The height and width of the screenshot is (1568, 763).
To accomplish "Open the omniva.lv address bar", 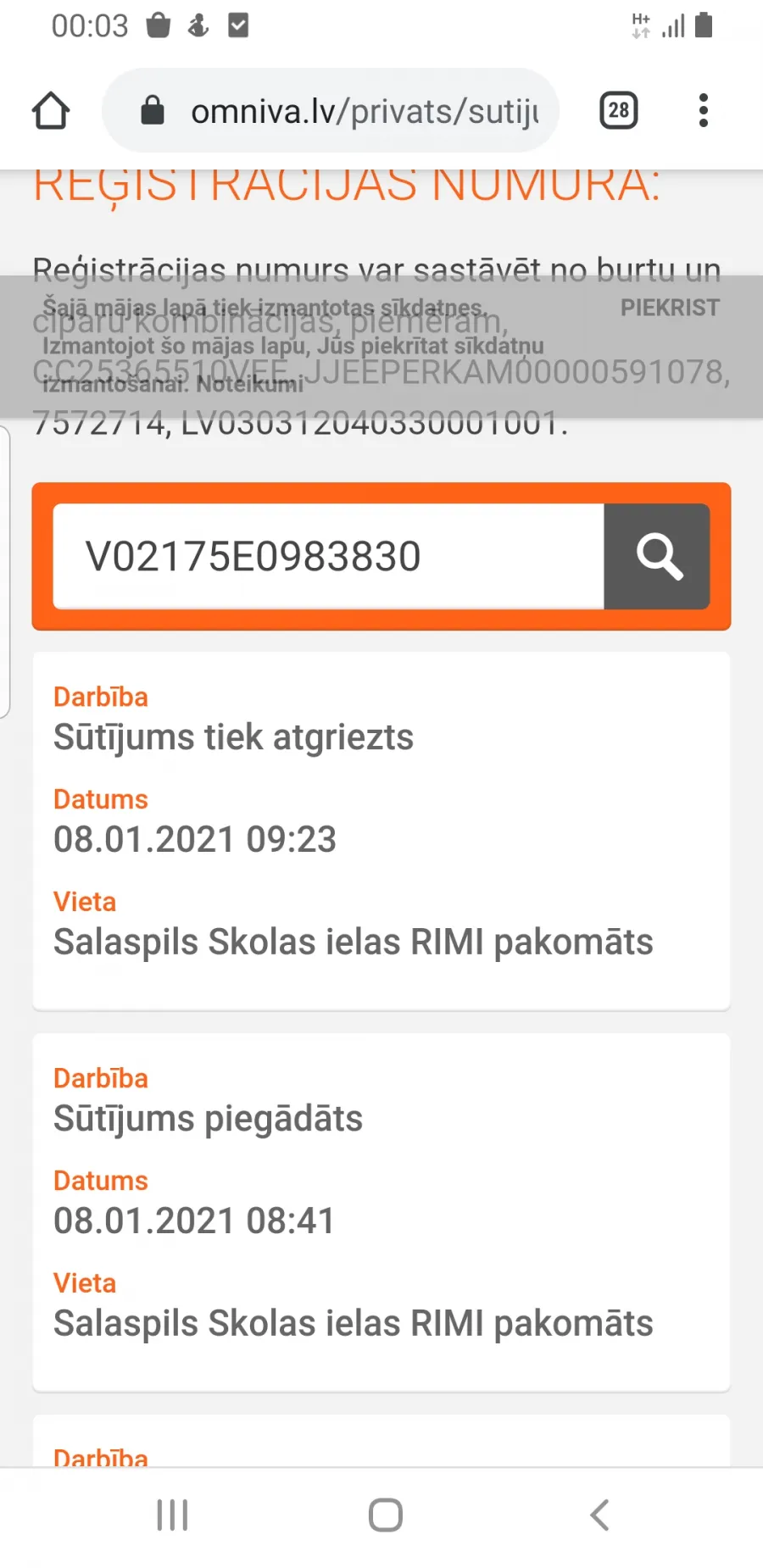I will (331, 111).
